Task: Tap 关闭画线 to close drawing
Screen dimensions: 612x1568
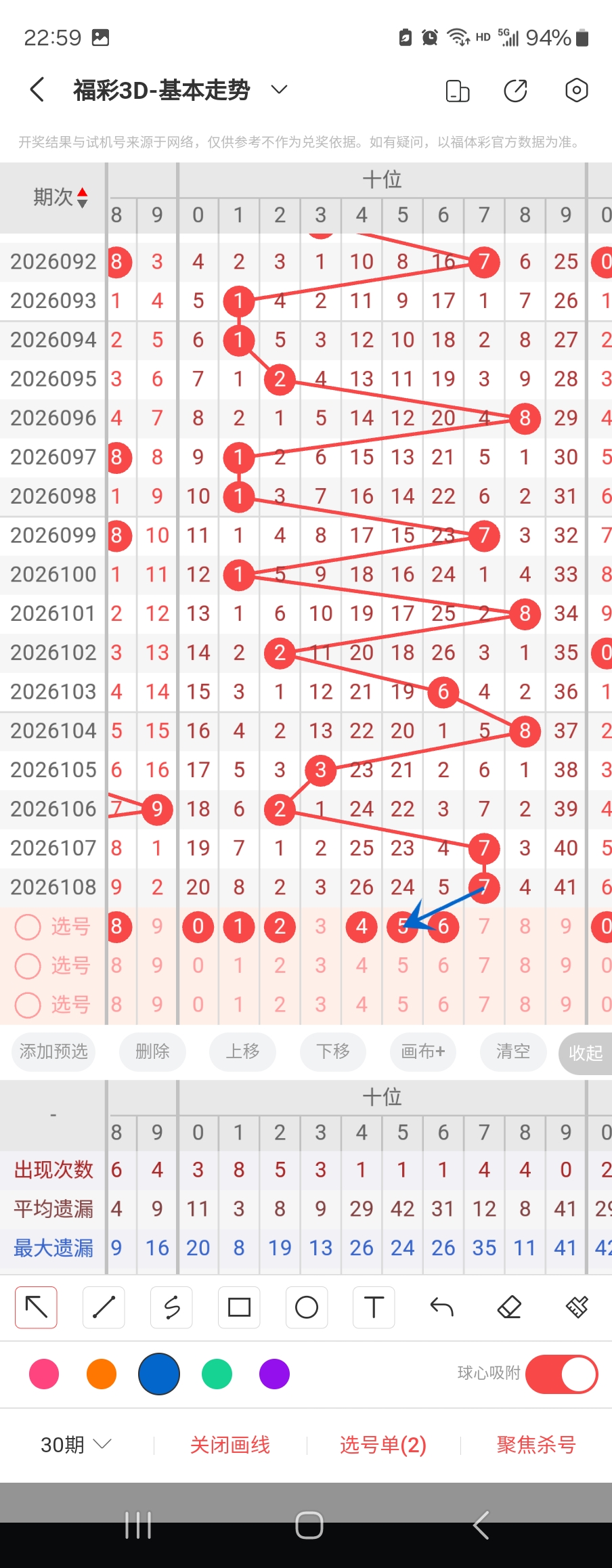Action: click(x=230, y=1445)
